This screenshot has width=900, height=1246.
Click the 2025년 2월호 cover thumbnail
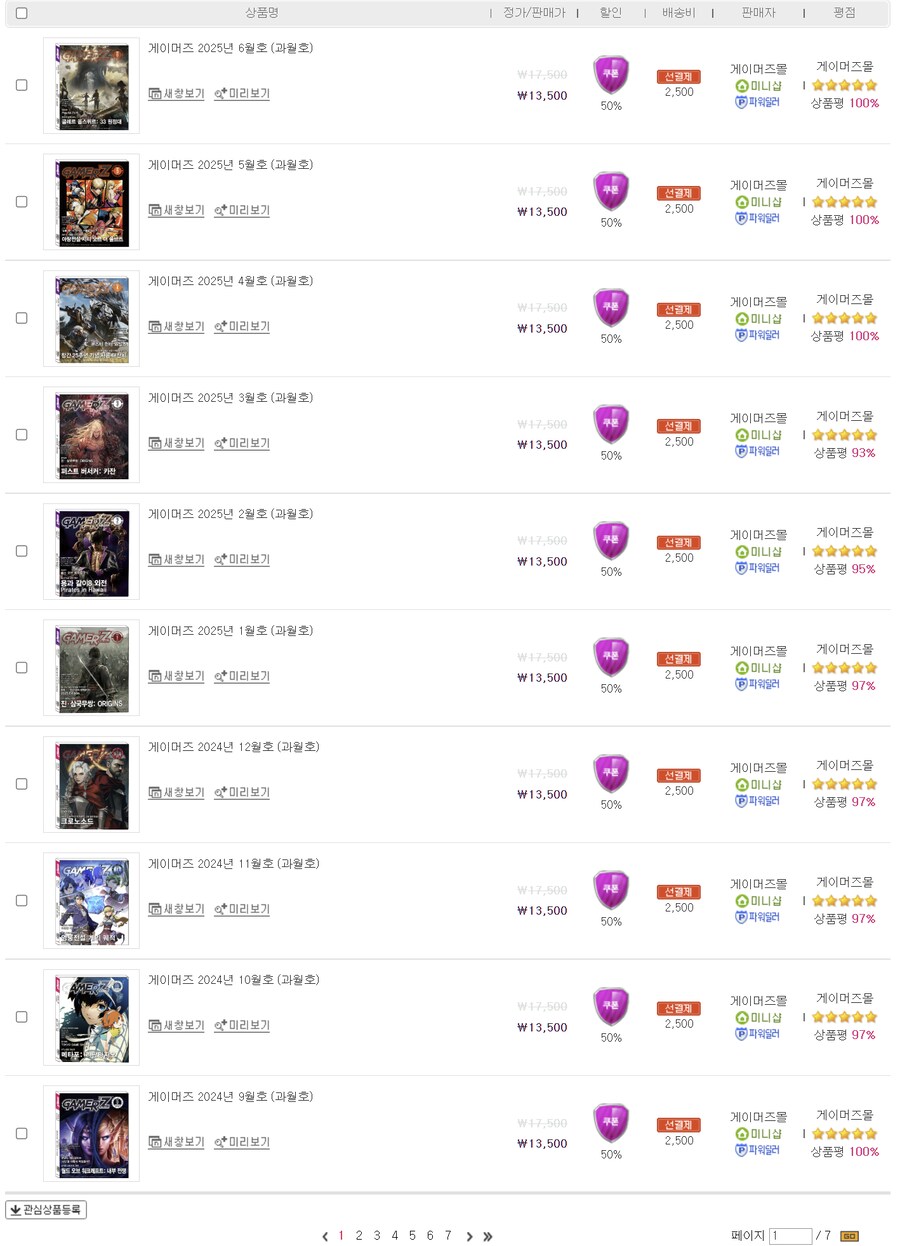90,551
